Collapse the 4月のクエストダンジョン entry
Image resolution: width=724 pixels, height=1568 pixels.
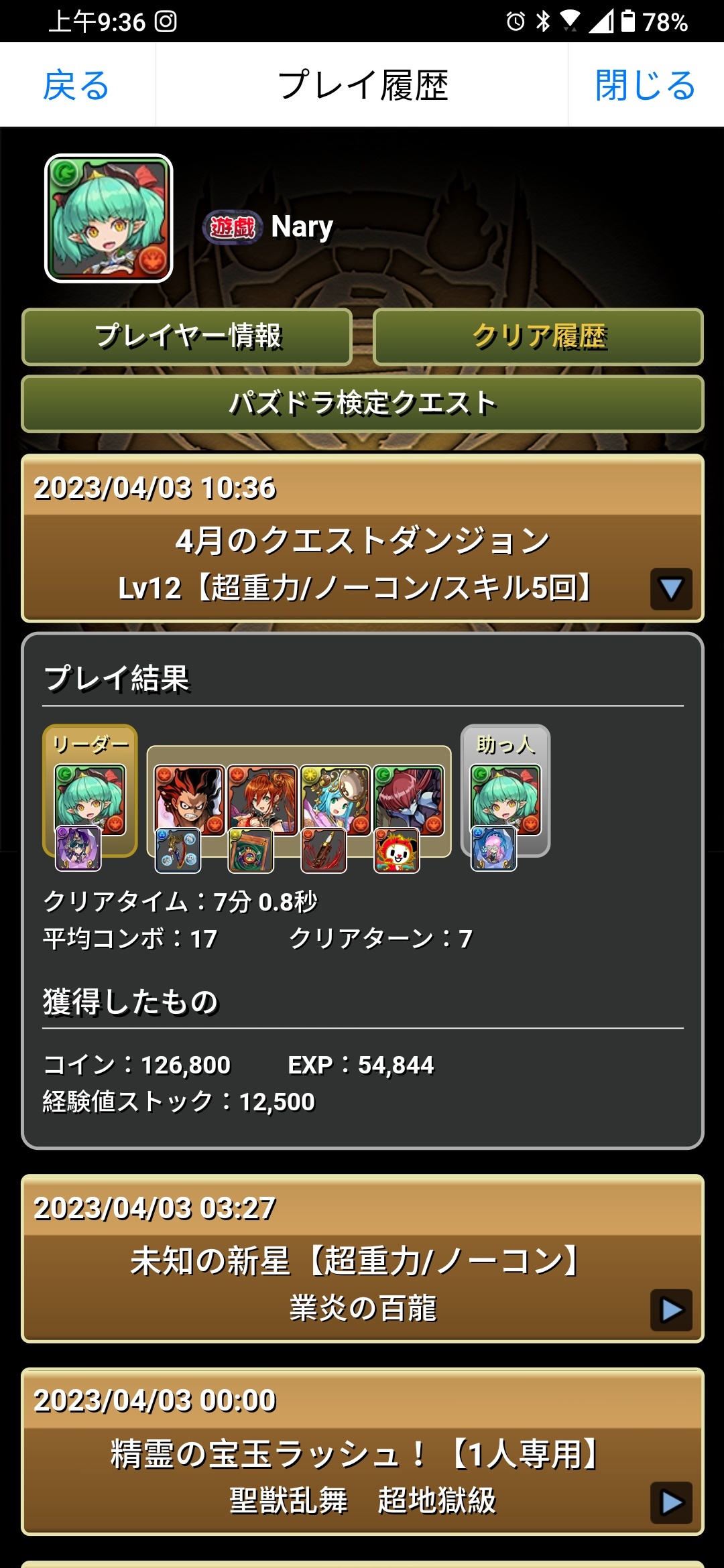[670, 589]
